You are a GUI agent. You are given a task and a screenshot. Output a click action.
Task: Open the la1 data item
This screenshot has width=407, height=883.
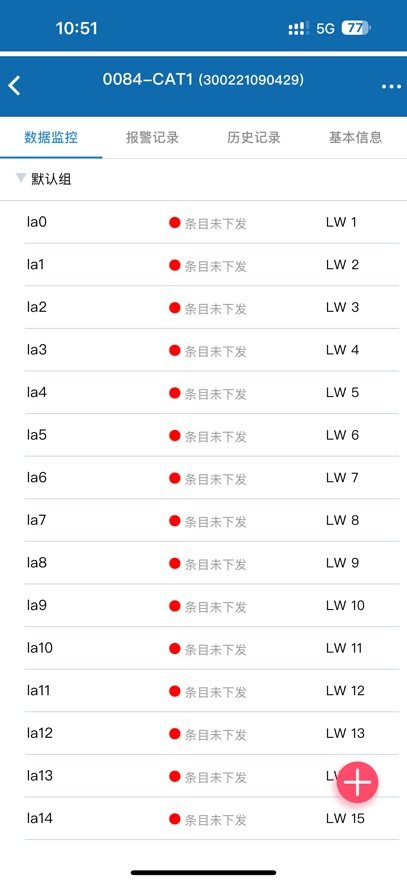pyautogui.click(x=212, y=265)
